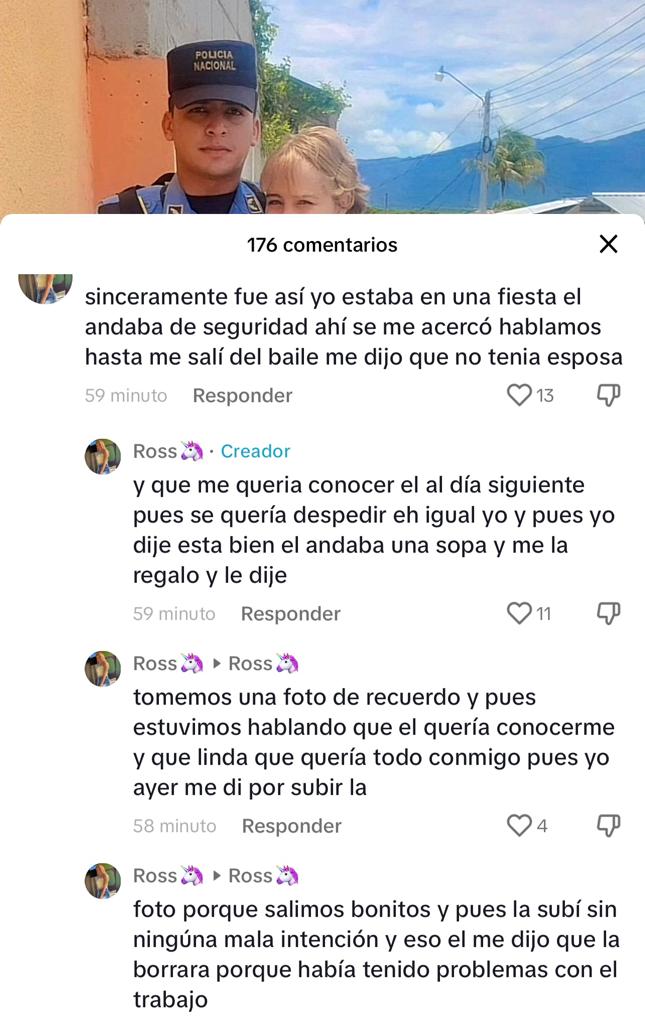Dislike the Creador comment ending 'y le dije'
Viewport: 645px width, 1024px height.
pyautogui.click(x=608, y=613)
